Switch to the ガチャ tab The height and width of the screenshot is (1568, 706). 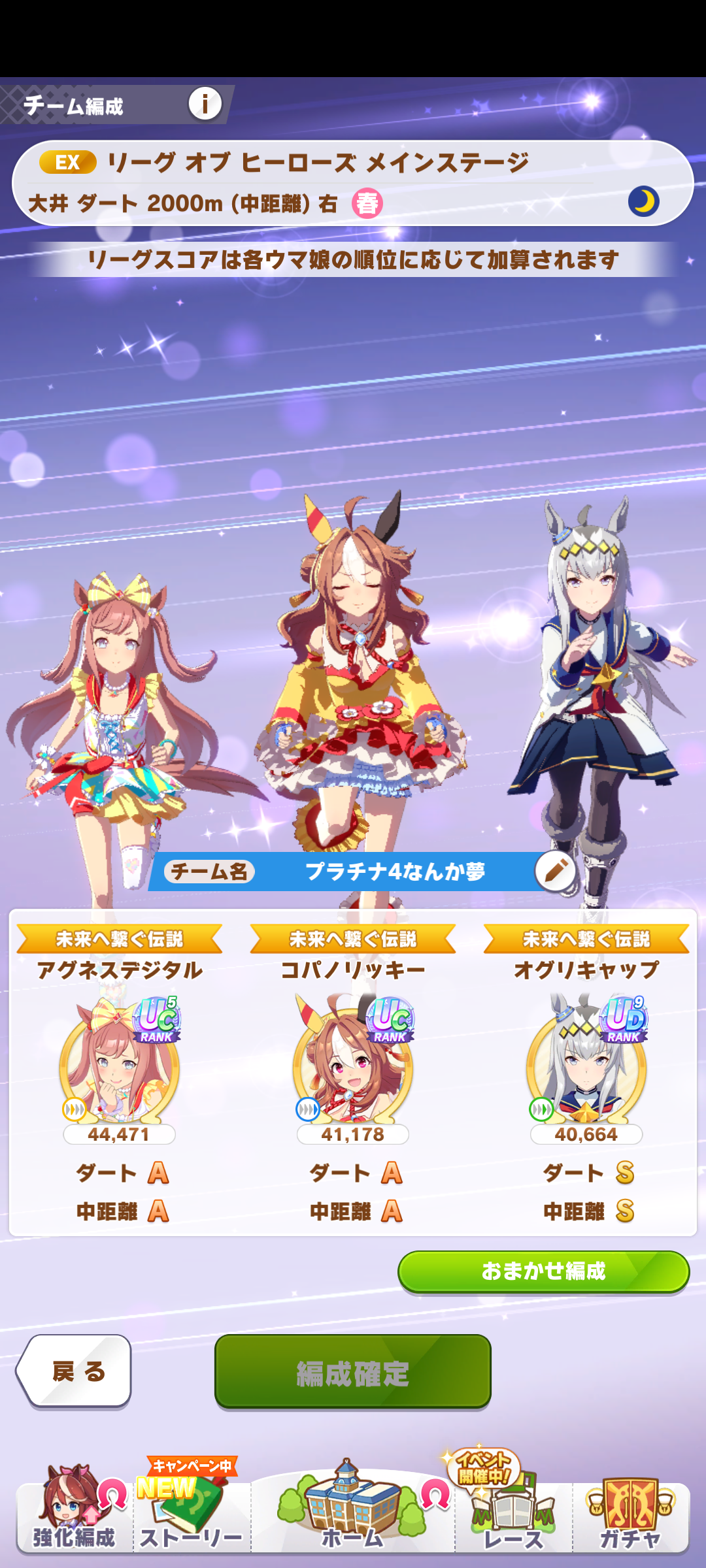click(631, 1512)
